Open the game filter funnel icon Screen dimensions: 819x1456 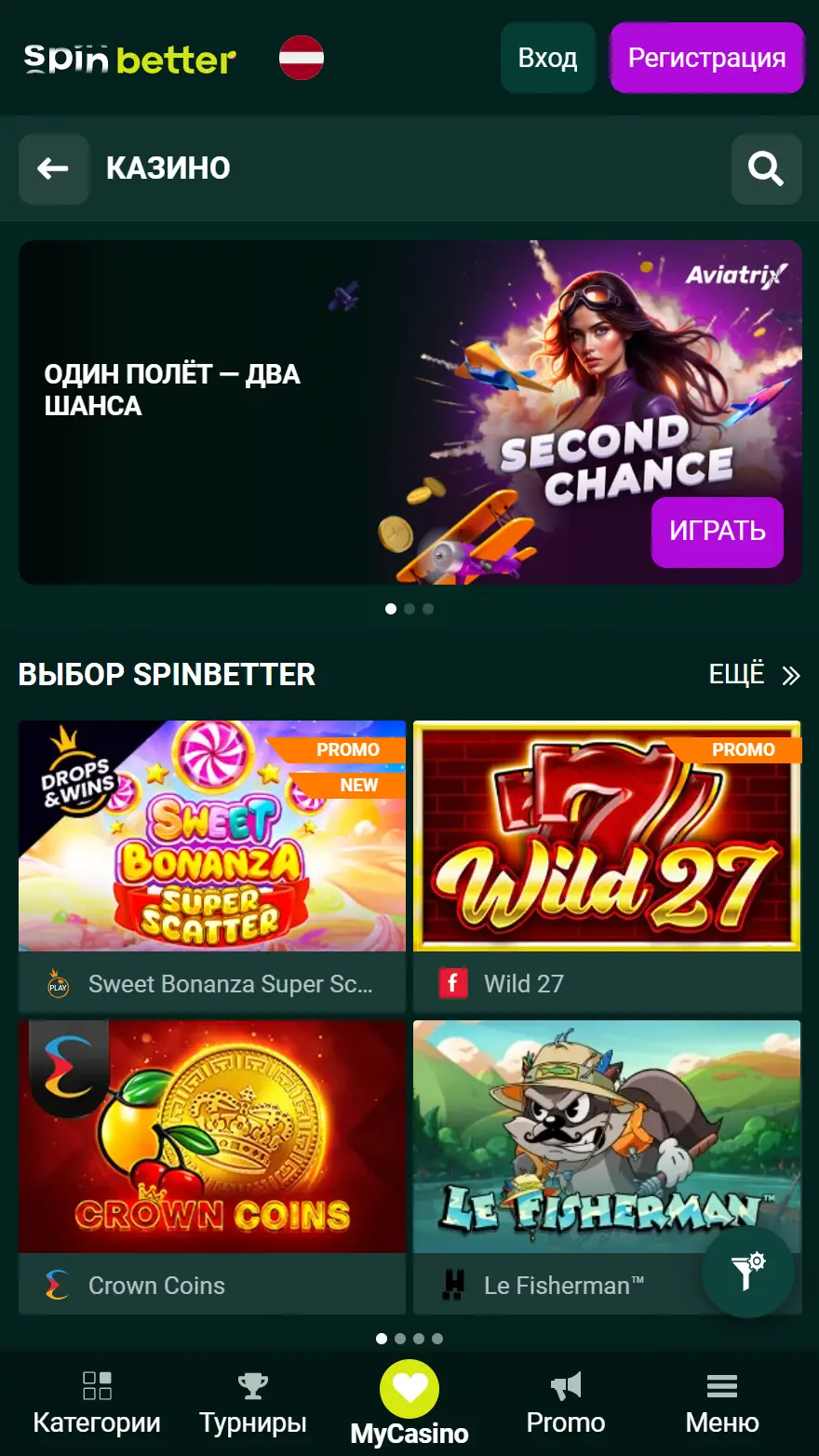click(x=748, y=1269)
